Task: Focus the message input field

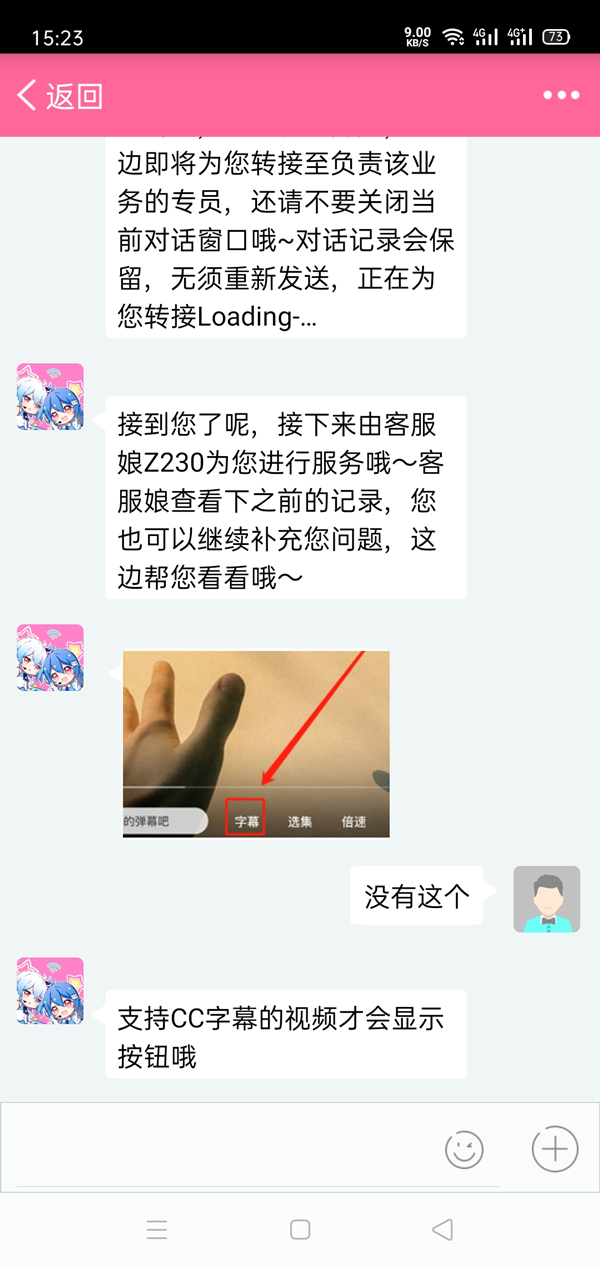Action: coord(220,1149)
